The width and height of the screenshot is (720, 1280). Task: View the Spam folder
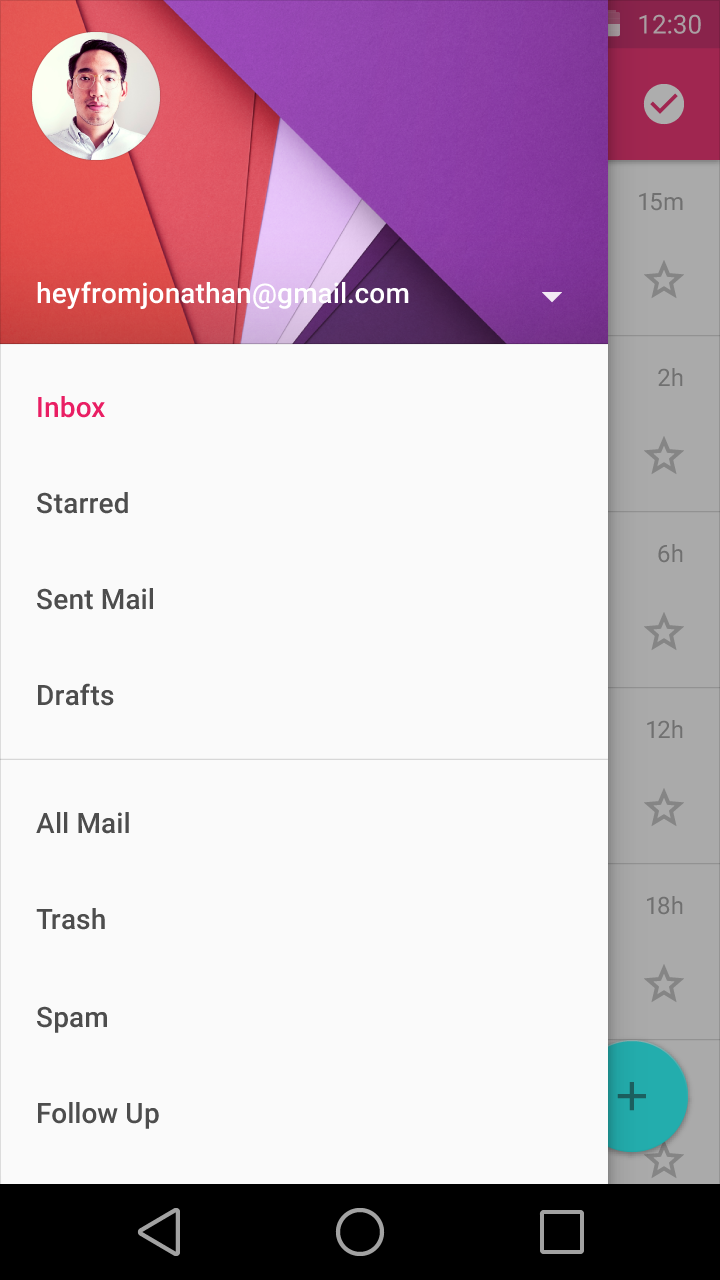coord(72,1018)
